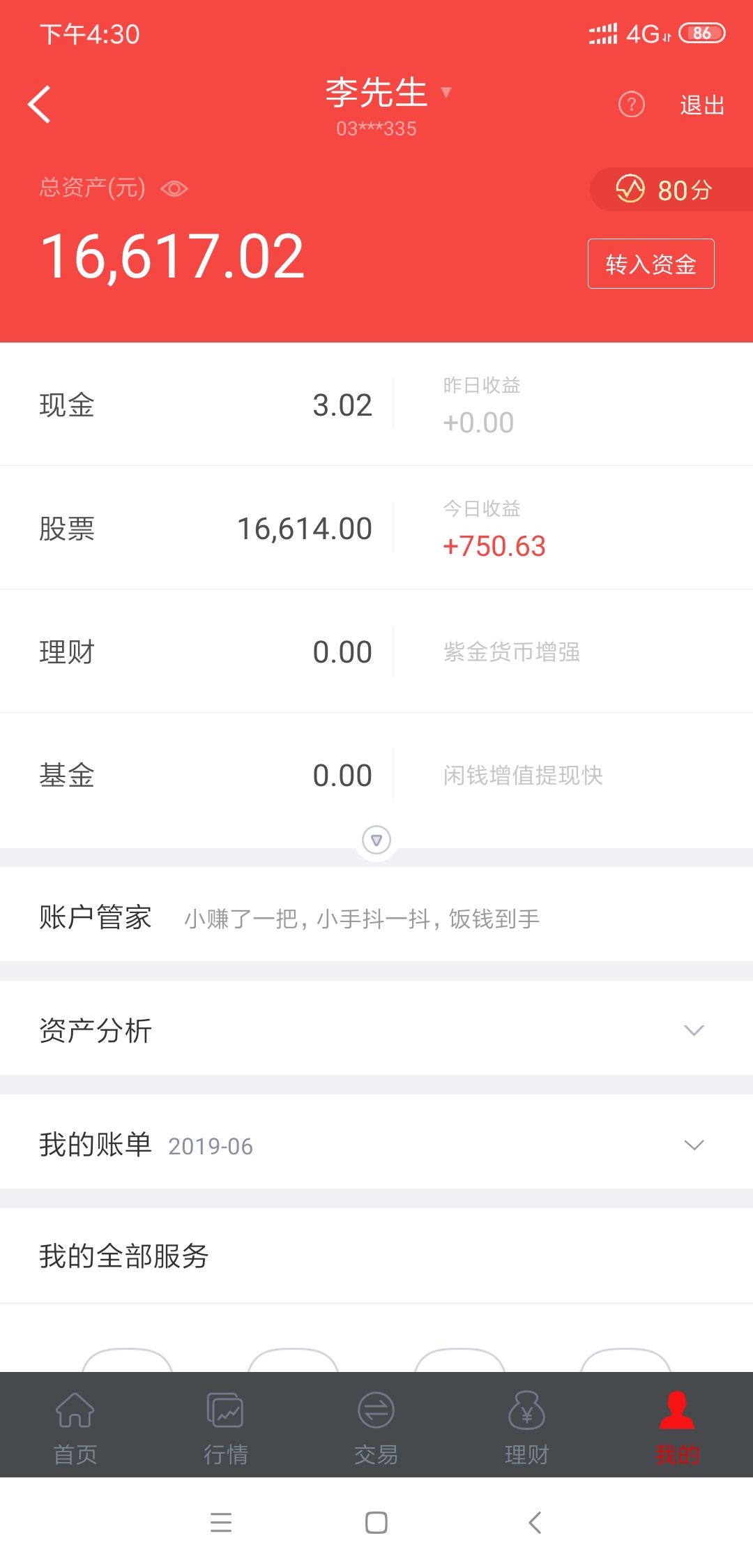The width and height of the screenshot is (753, 1568).
Task: Hide total assets with the eye icon
Action: tap(174, 188)
